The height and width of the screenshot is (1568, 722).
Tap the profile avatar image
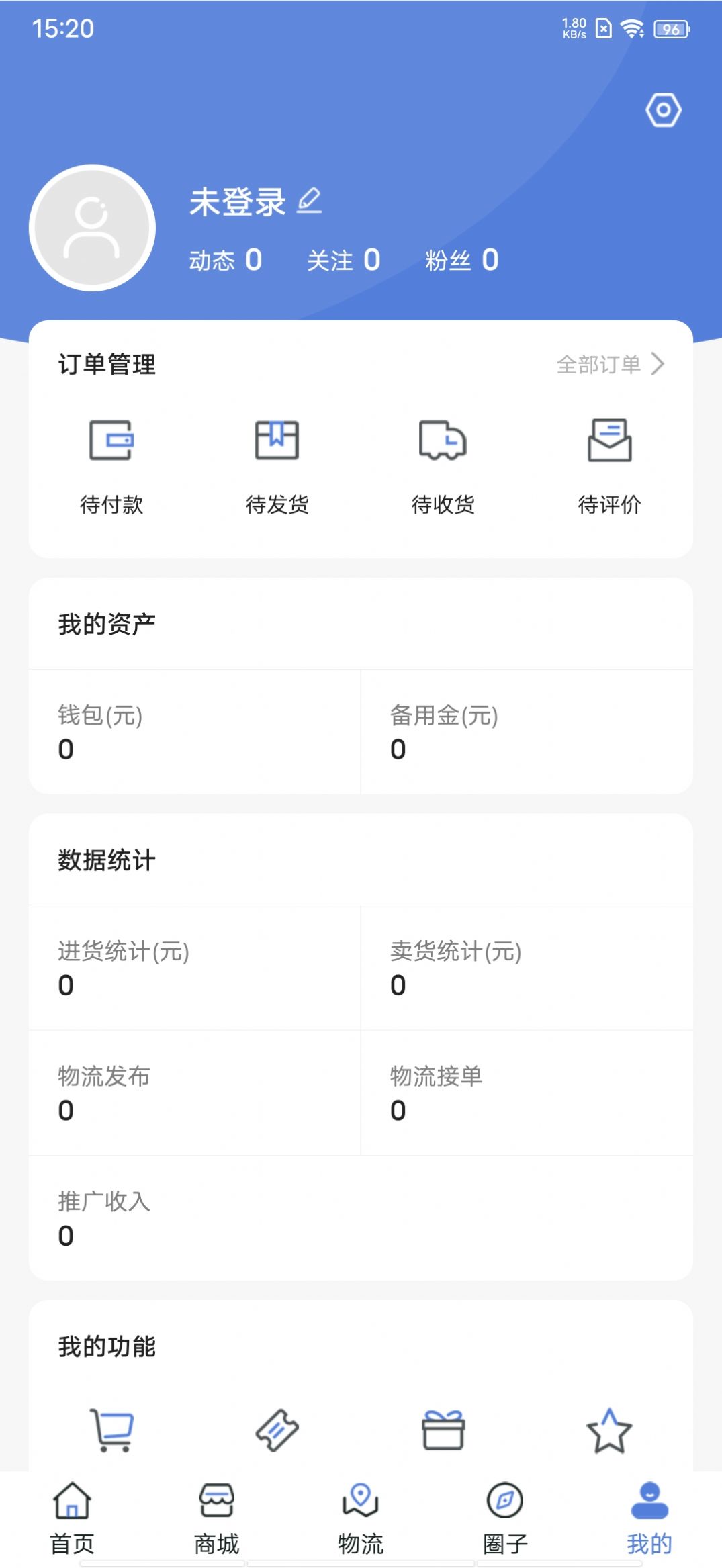click(94, 227)
